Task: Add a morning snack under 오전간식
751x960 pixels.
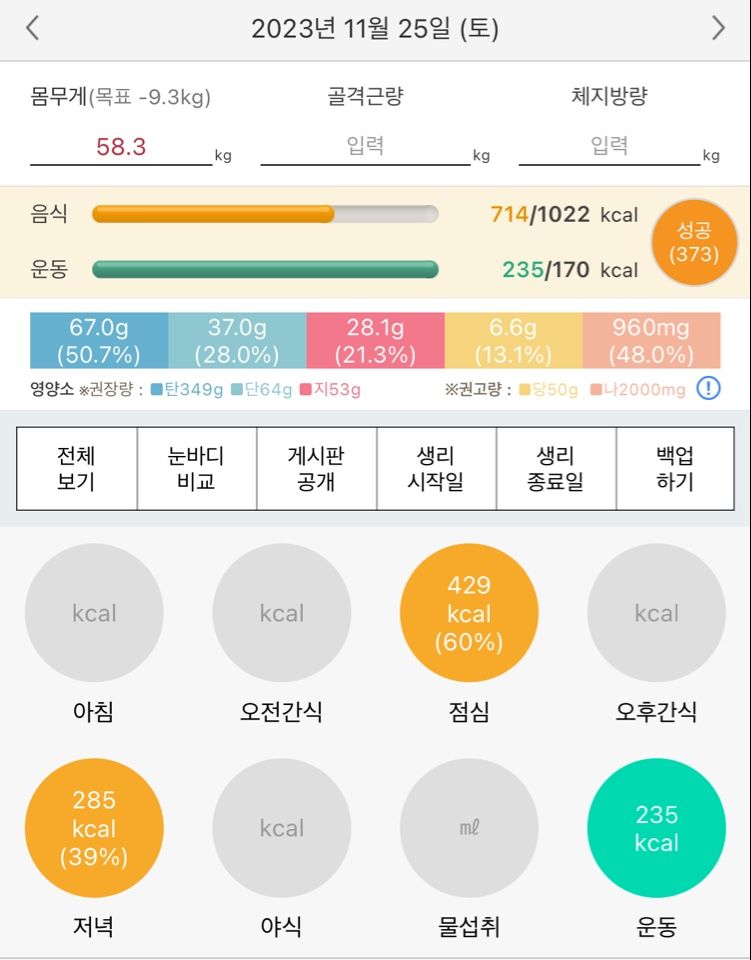Action: pos(282,613)
